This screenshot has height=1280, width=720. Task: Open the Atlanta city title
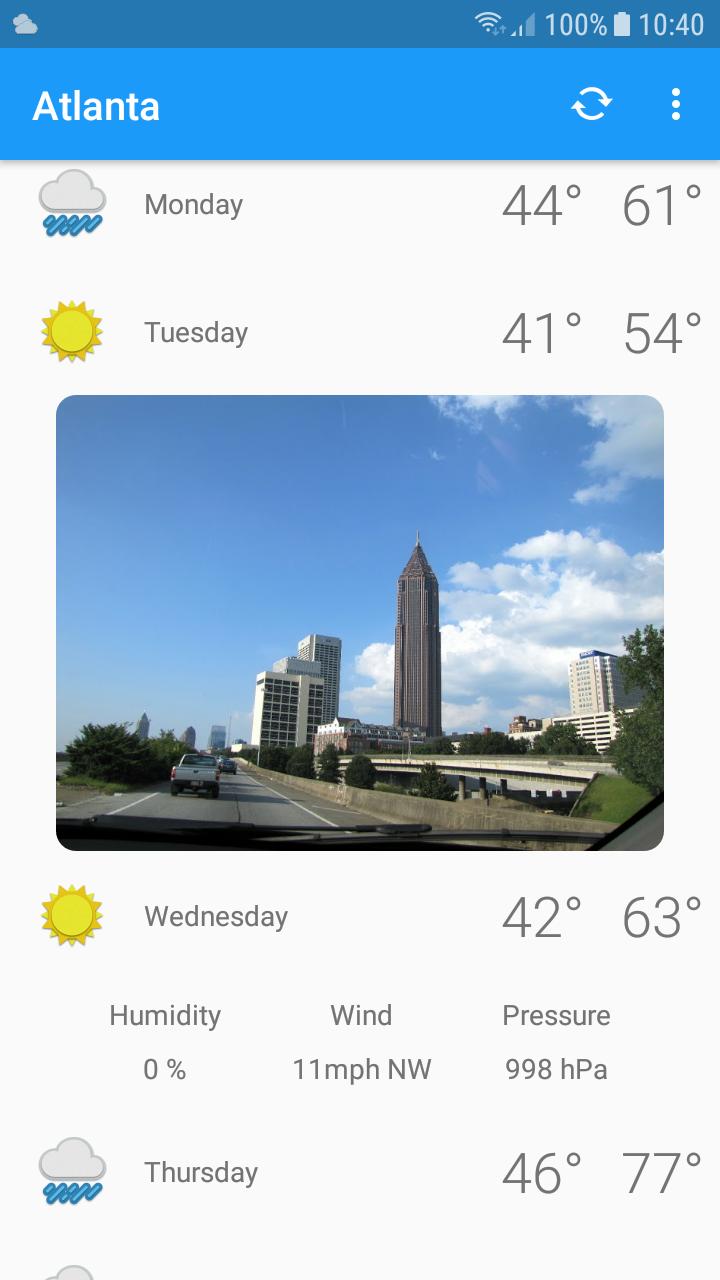(x=96, y=105)
